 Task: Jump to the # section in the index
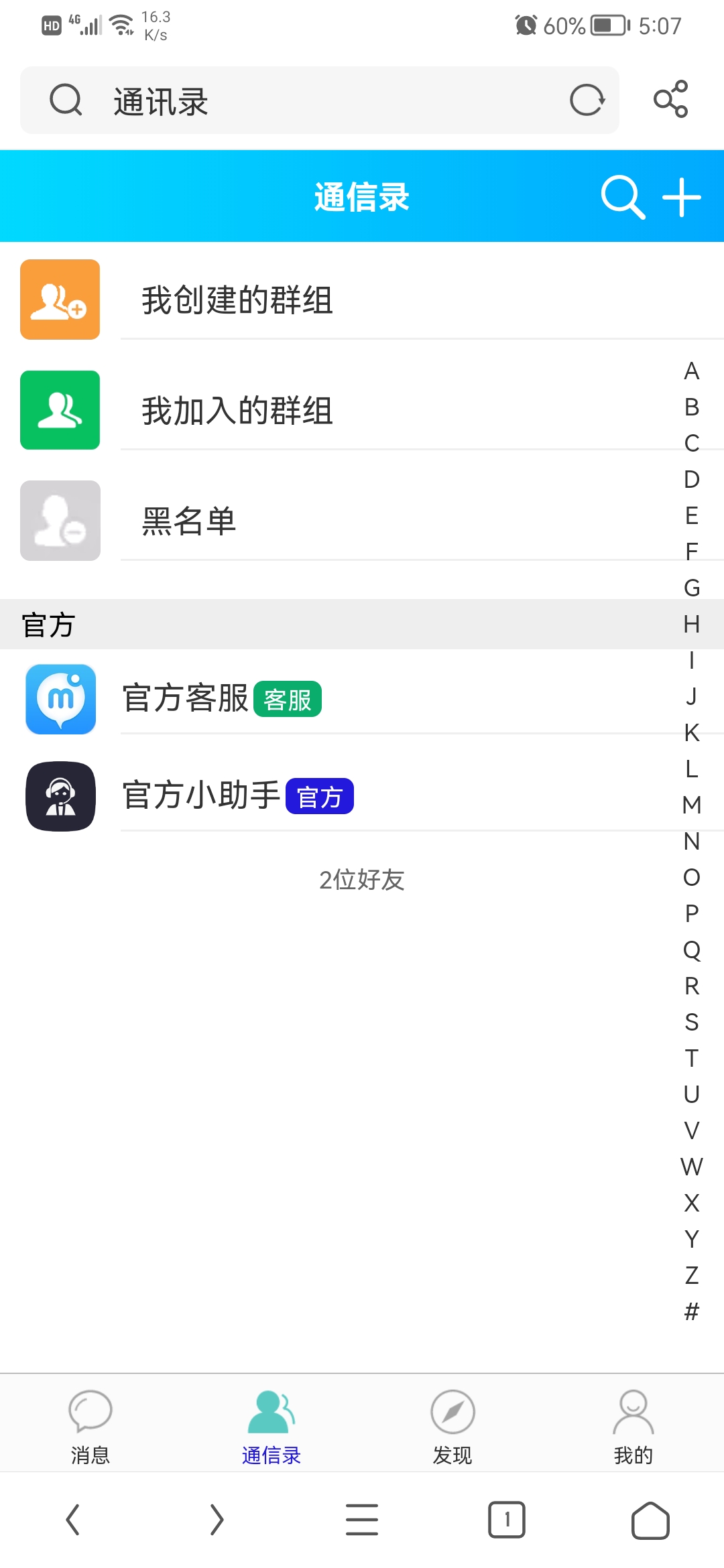coord(692,1311)
